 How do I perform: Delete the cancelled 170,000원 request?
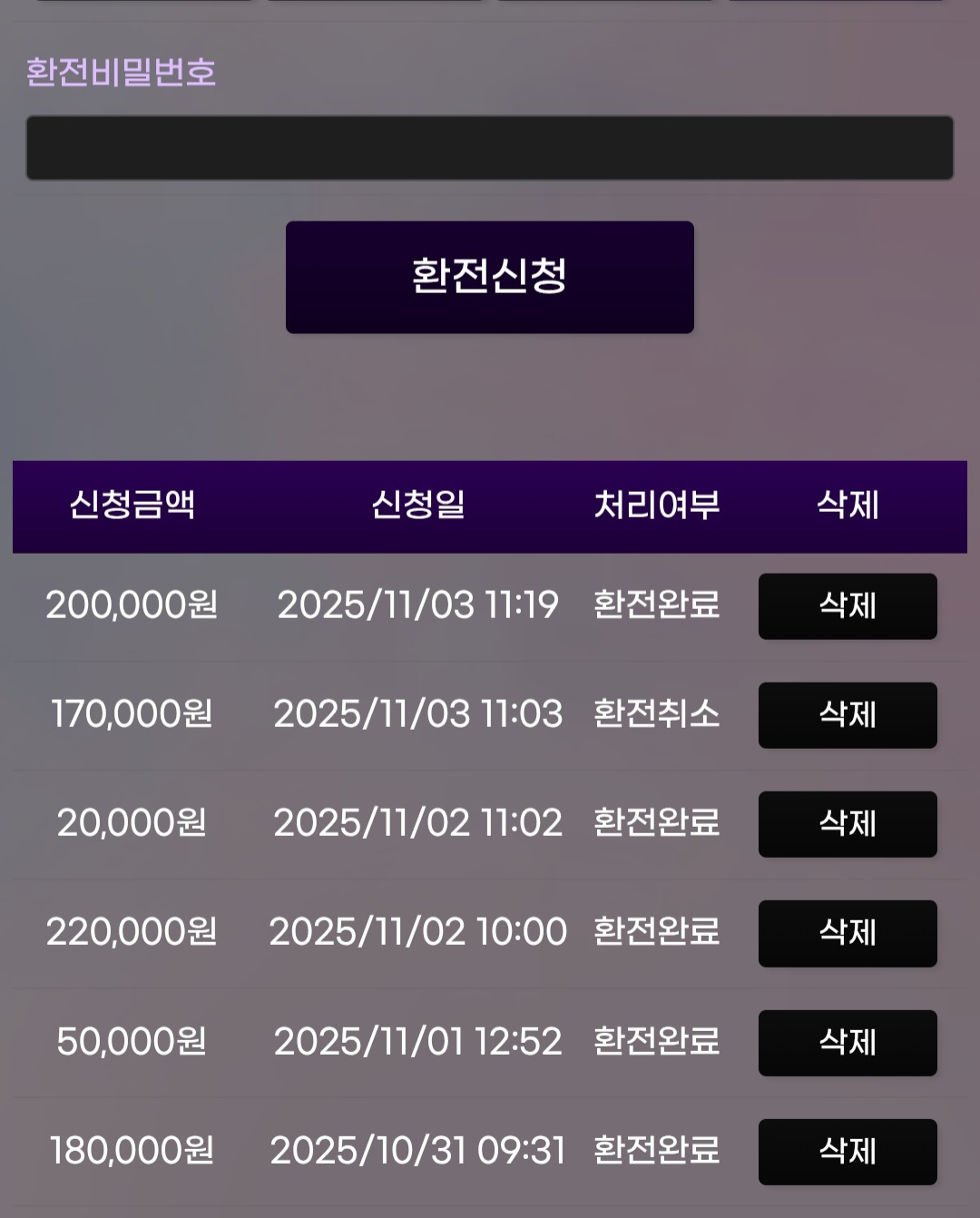(847, 715)
